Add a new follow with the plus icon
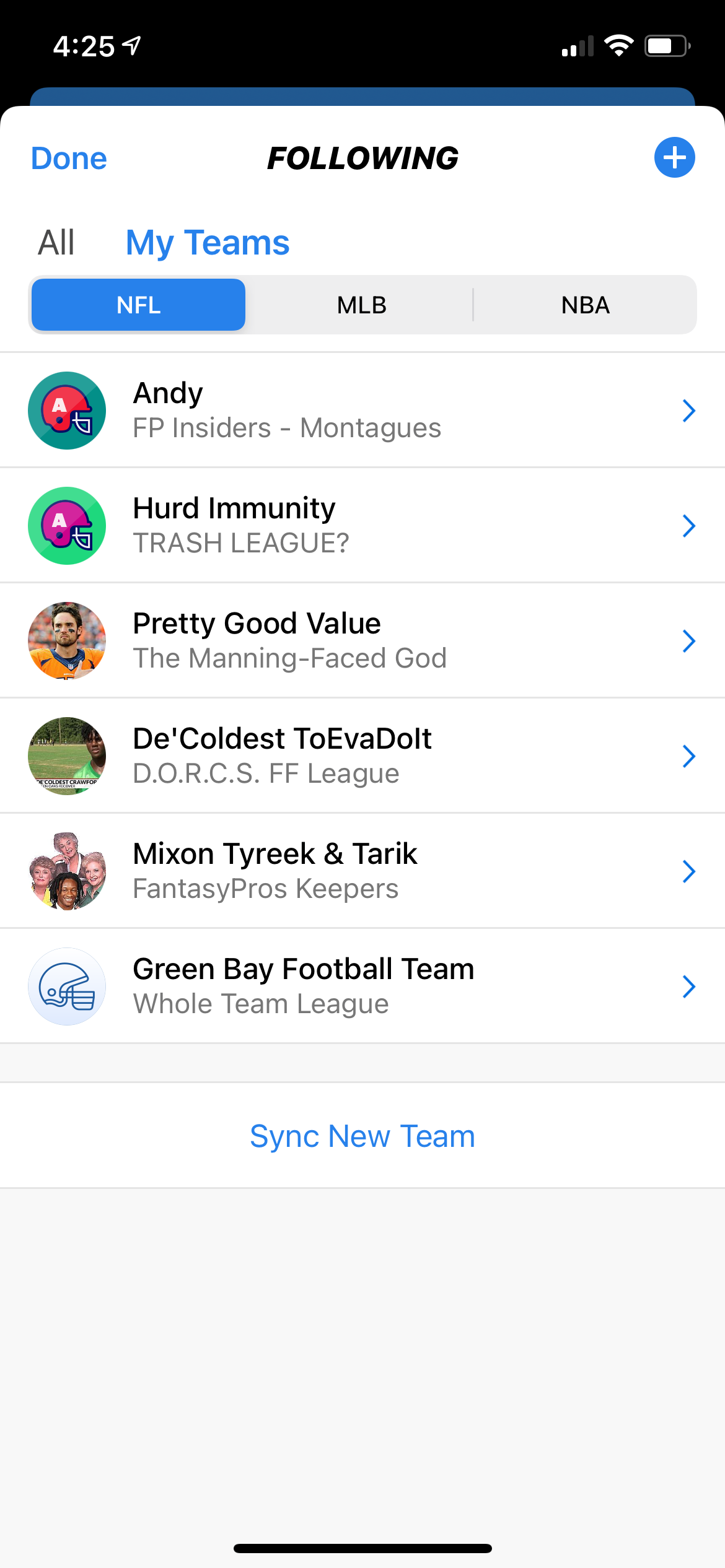 tap(674, 157)
